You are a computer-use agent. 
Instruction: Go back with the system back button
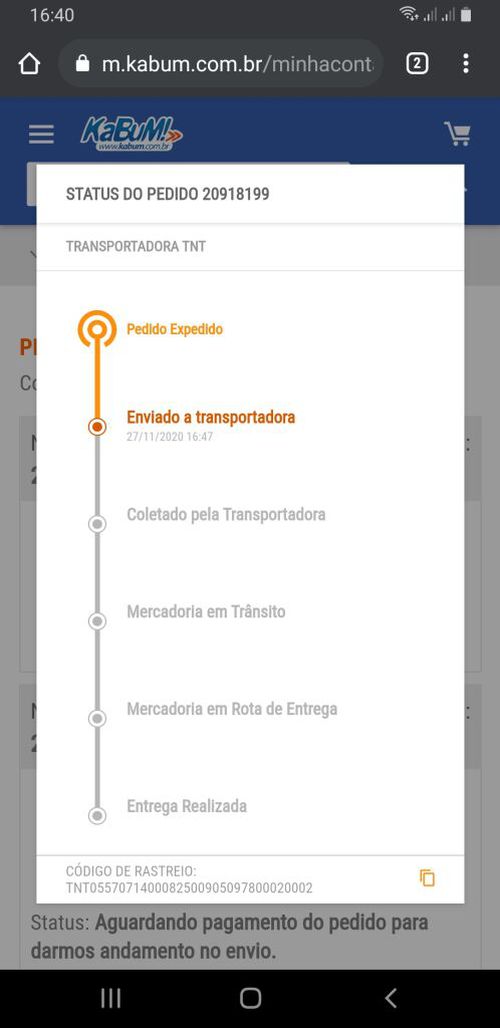(x=391, y=998)
